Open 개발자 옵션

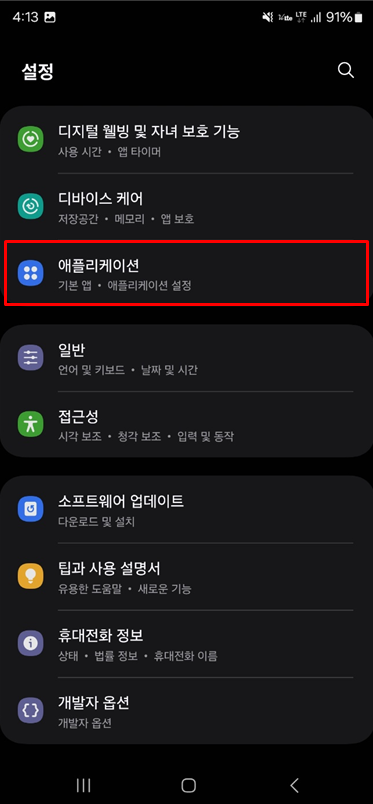186,711
